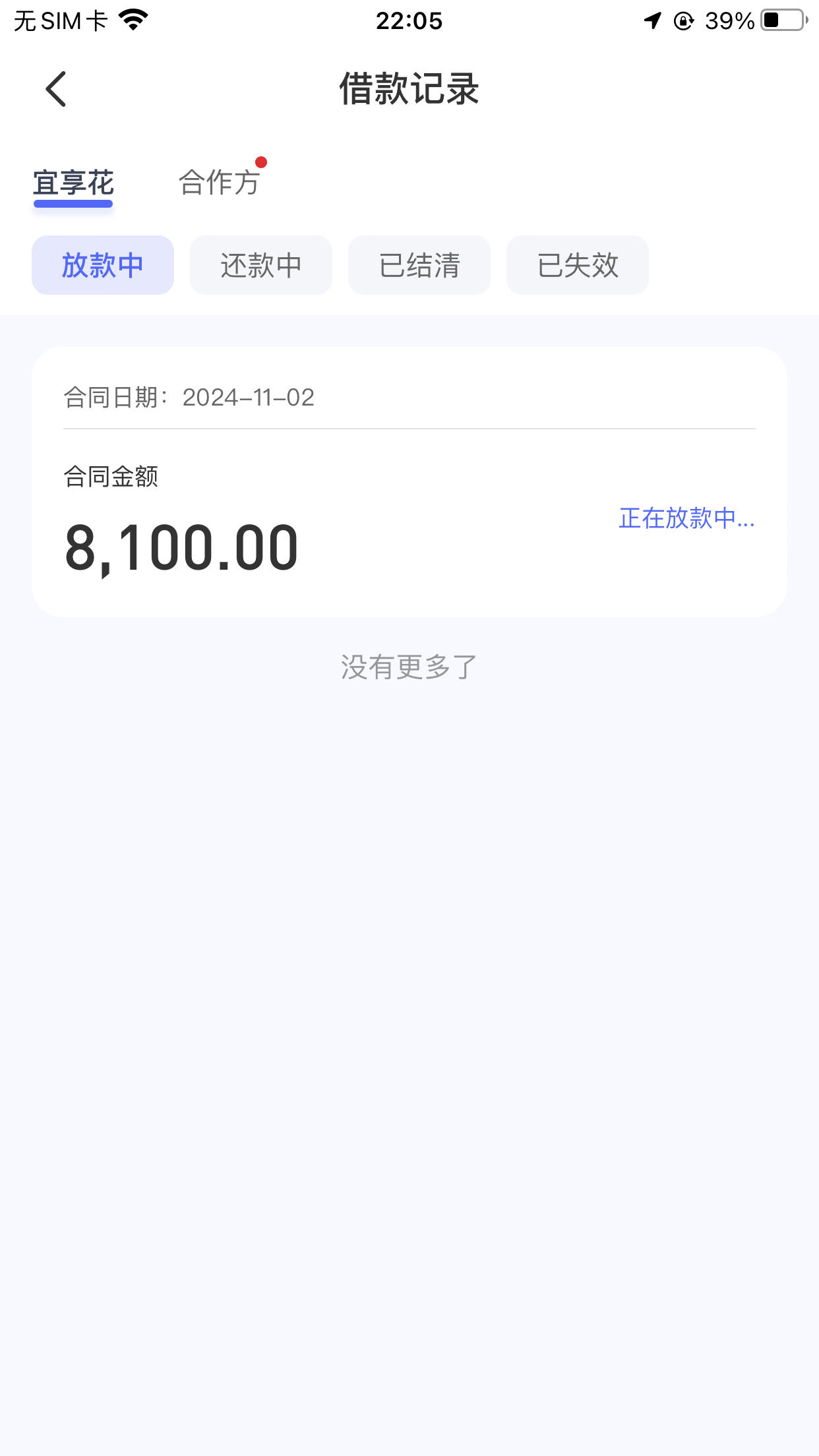The width and height of the screenshot is (819, 1456).
Task: Select the 放款中 filter chip
Action: (103, 265)
